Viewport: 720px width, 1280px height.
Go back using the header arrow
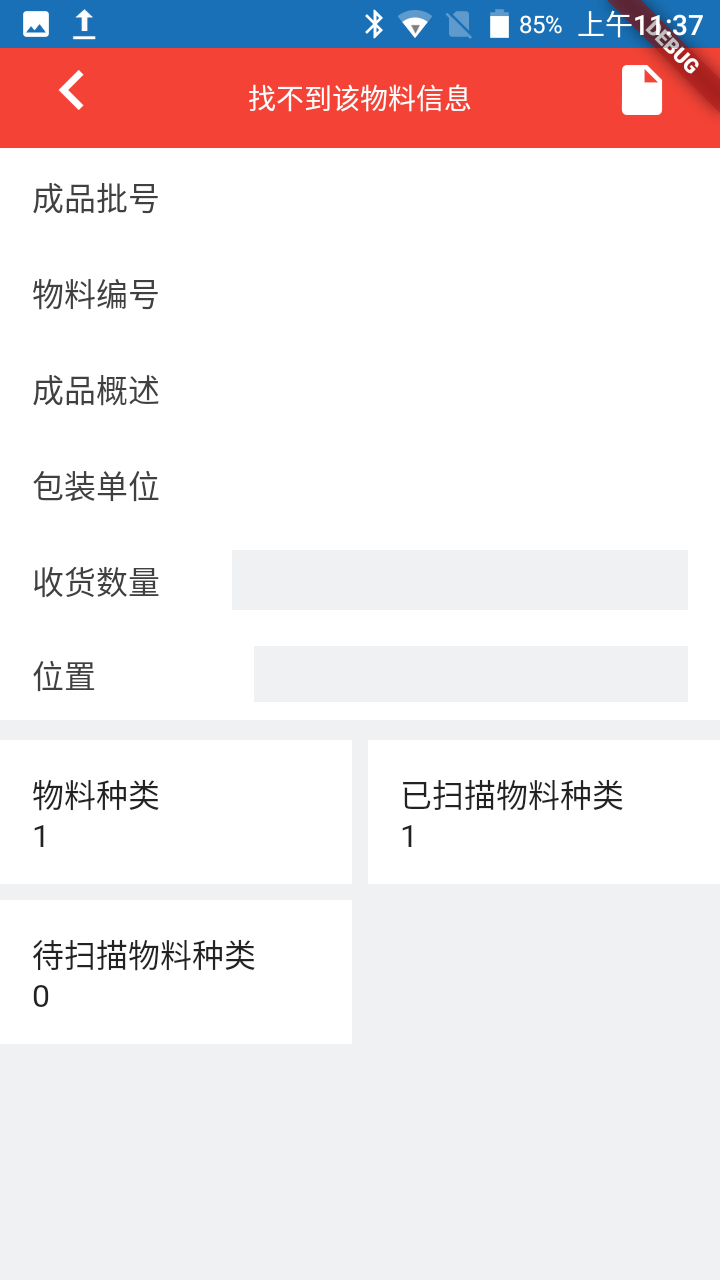(71, 91)
